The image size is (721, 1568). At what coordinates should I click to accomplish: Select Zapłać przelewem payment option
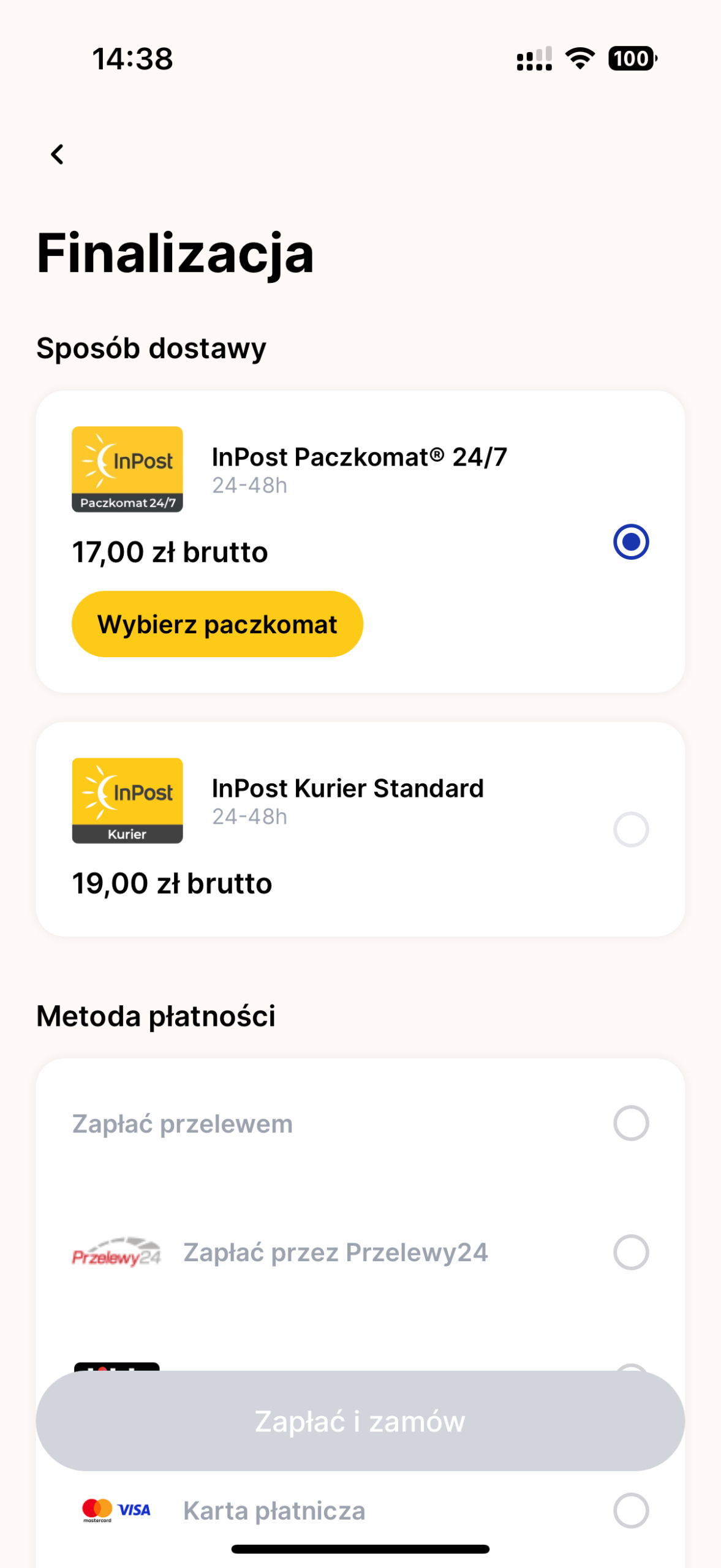click(360, 1124)
